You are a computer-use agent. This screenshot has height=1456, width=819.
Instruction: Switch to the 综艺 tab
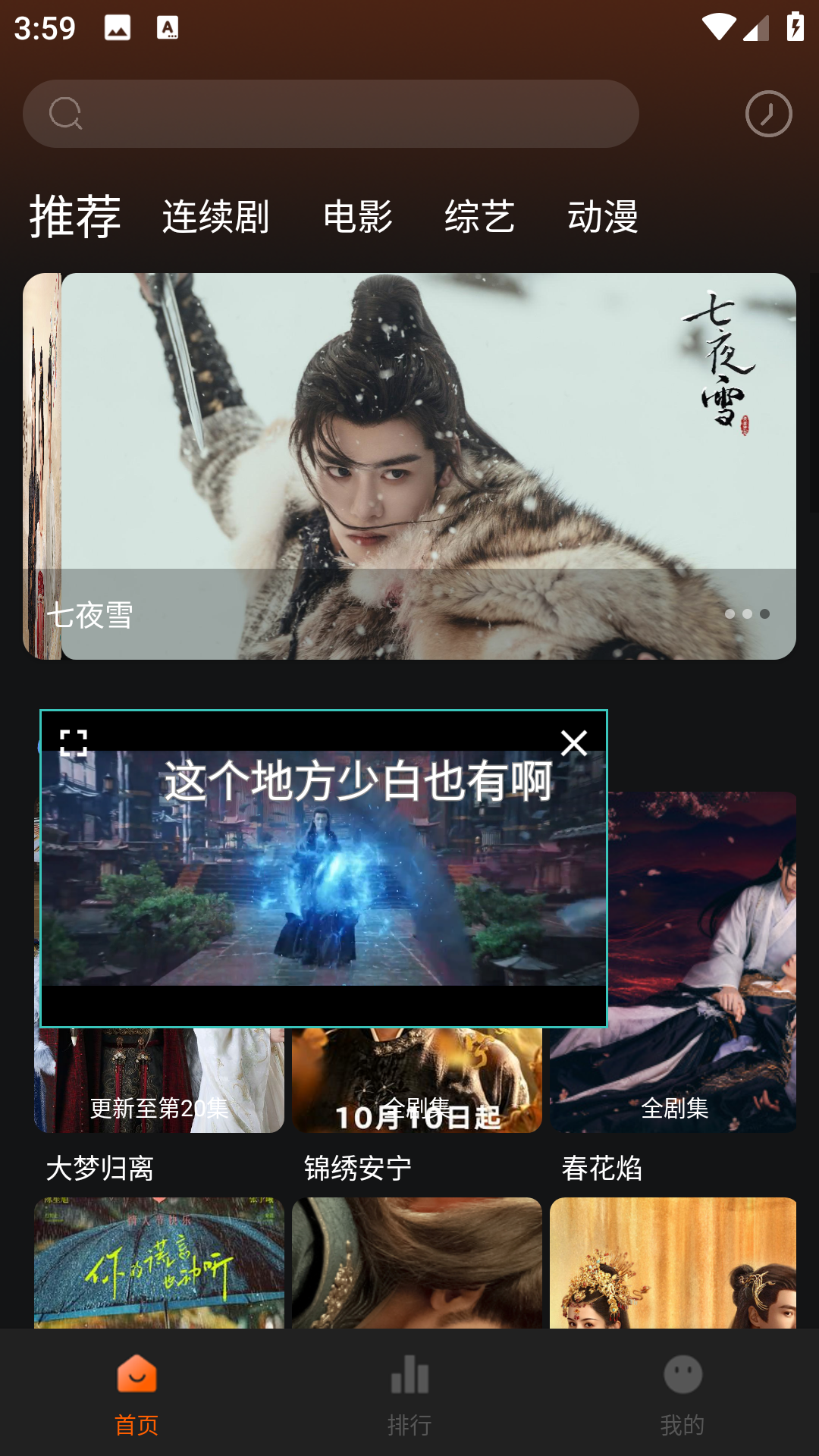[479, 217]
